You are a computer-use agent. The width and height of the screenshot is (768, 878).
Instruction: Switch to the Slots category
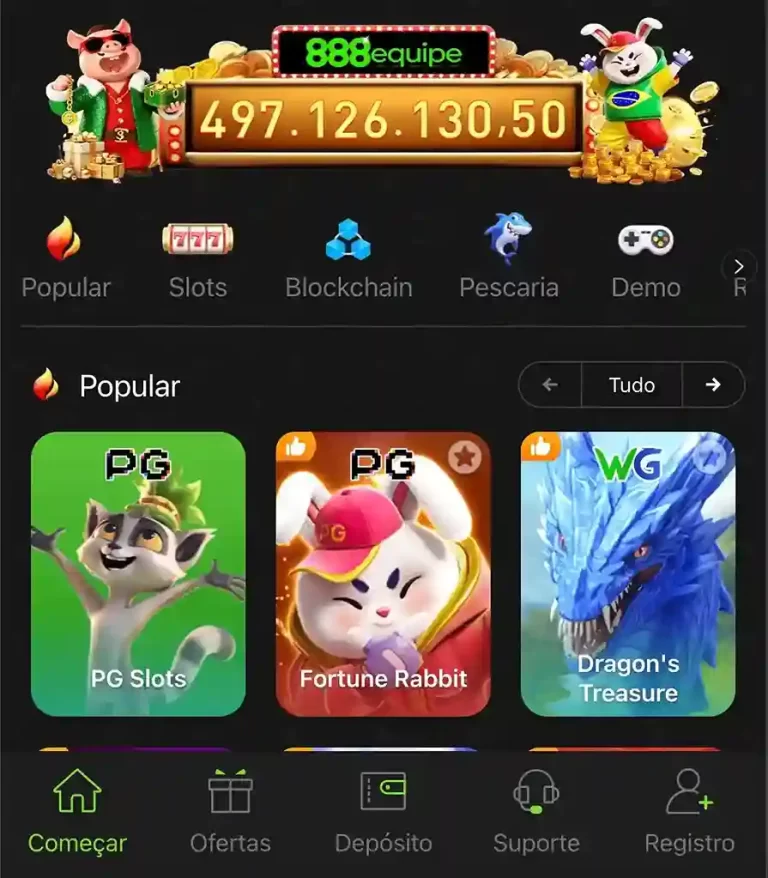click(197, 261)
